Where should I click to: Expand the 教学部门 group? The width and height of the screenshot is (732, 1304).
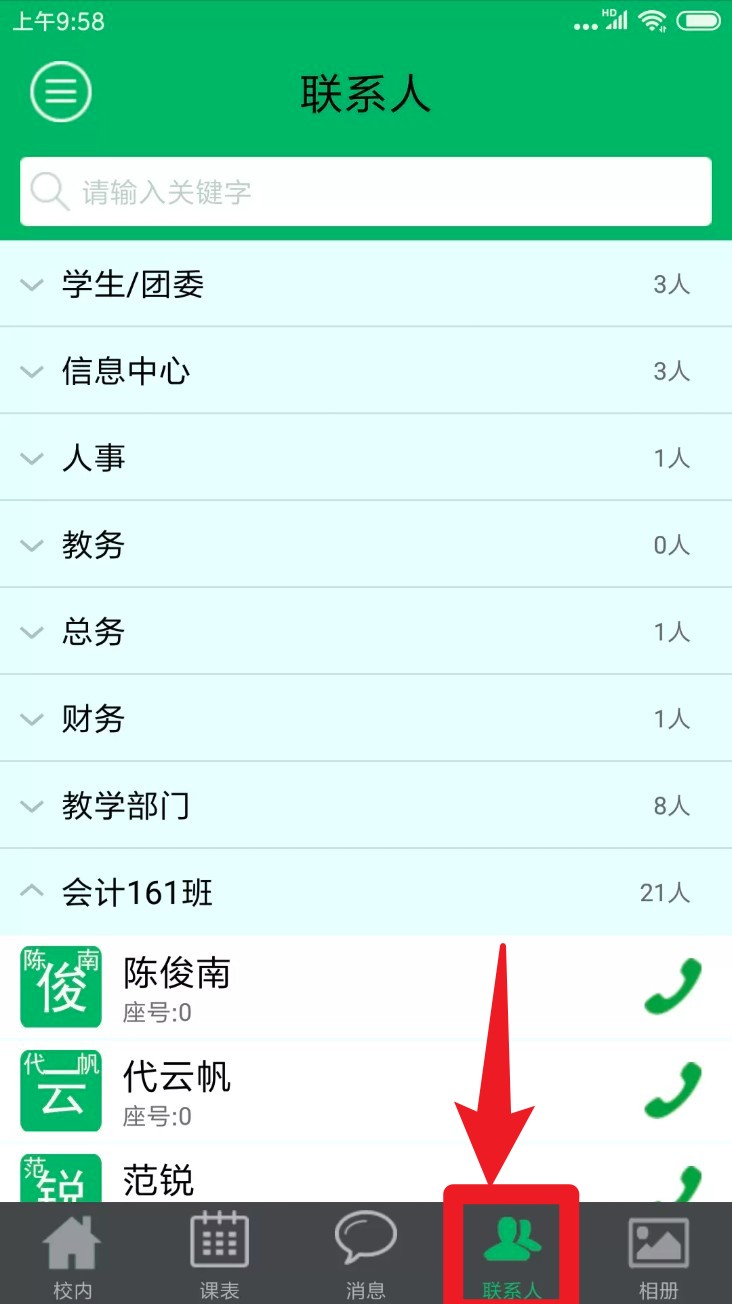366,806
